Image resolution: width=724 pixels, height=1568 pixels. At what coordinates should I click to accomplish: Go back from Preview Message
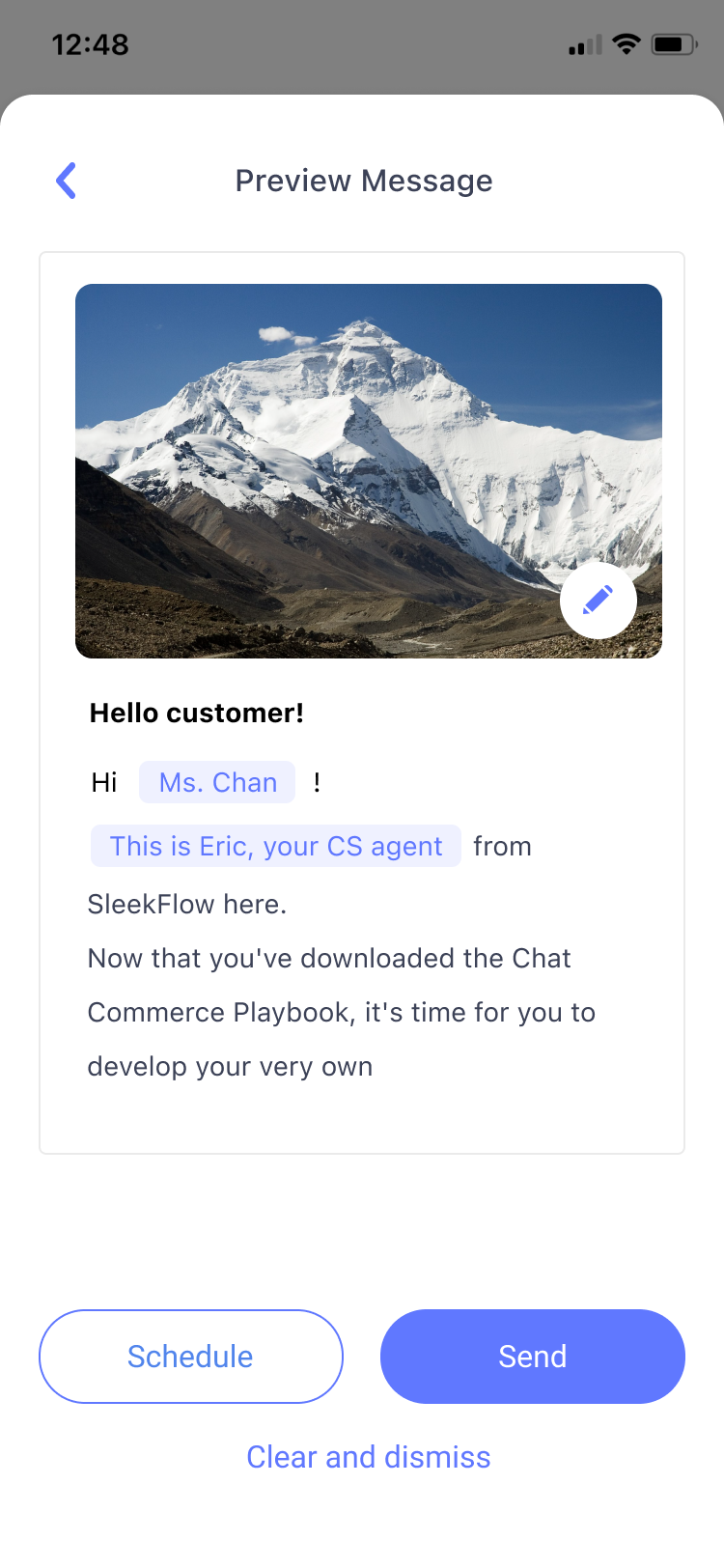point(66,181)
